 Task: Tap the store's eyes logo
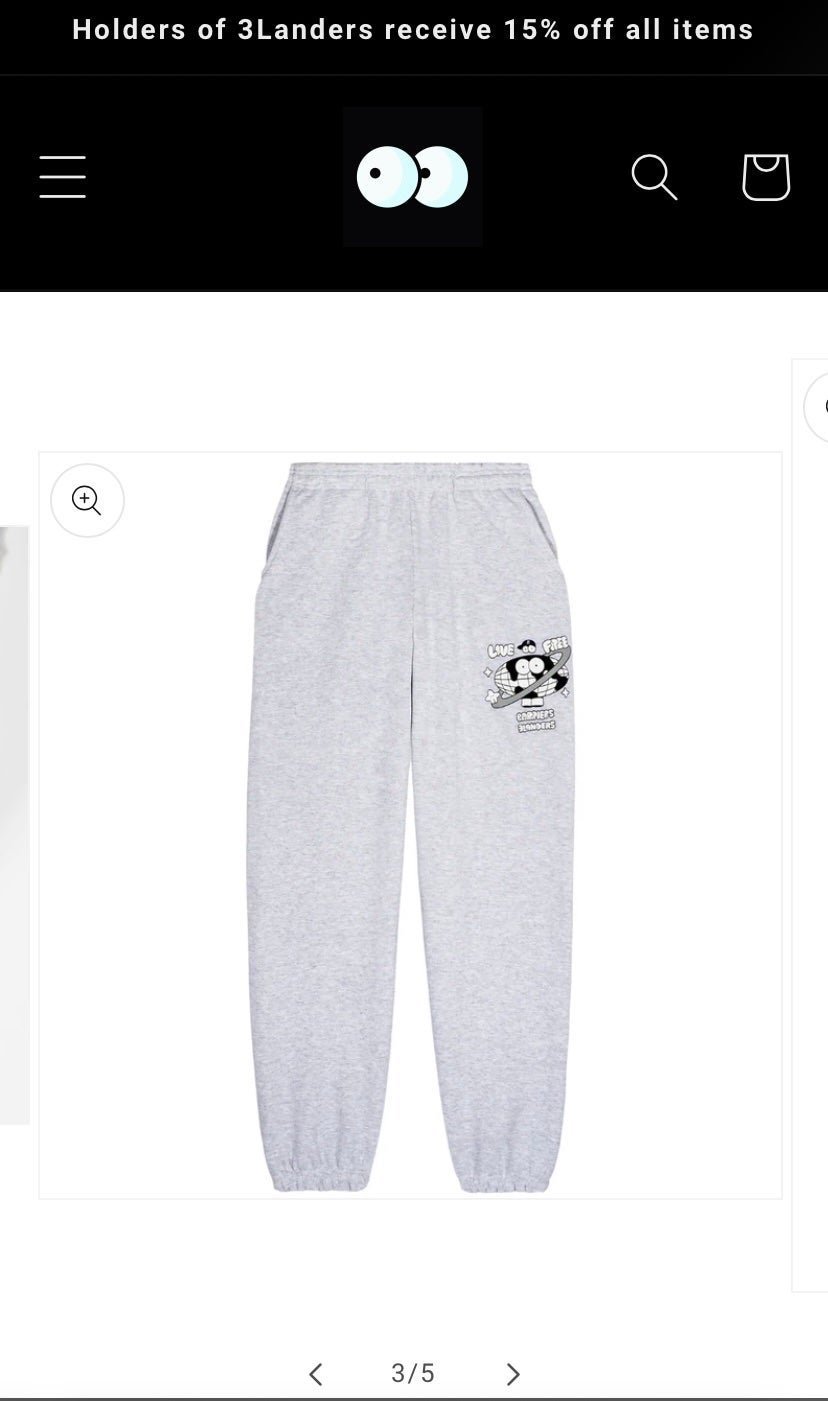[x=413, y=177]
